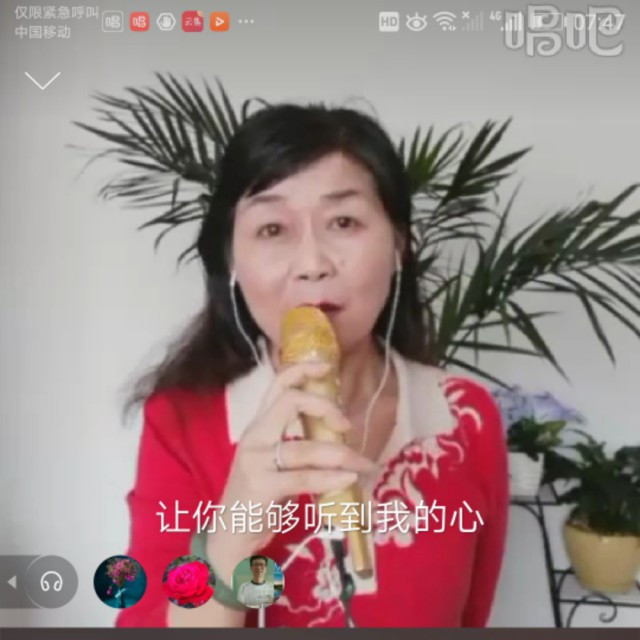Tap the headphone listeners button
Viewport: 640px width, 640px height.
52,581
